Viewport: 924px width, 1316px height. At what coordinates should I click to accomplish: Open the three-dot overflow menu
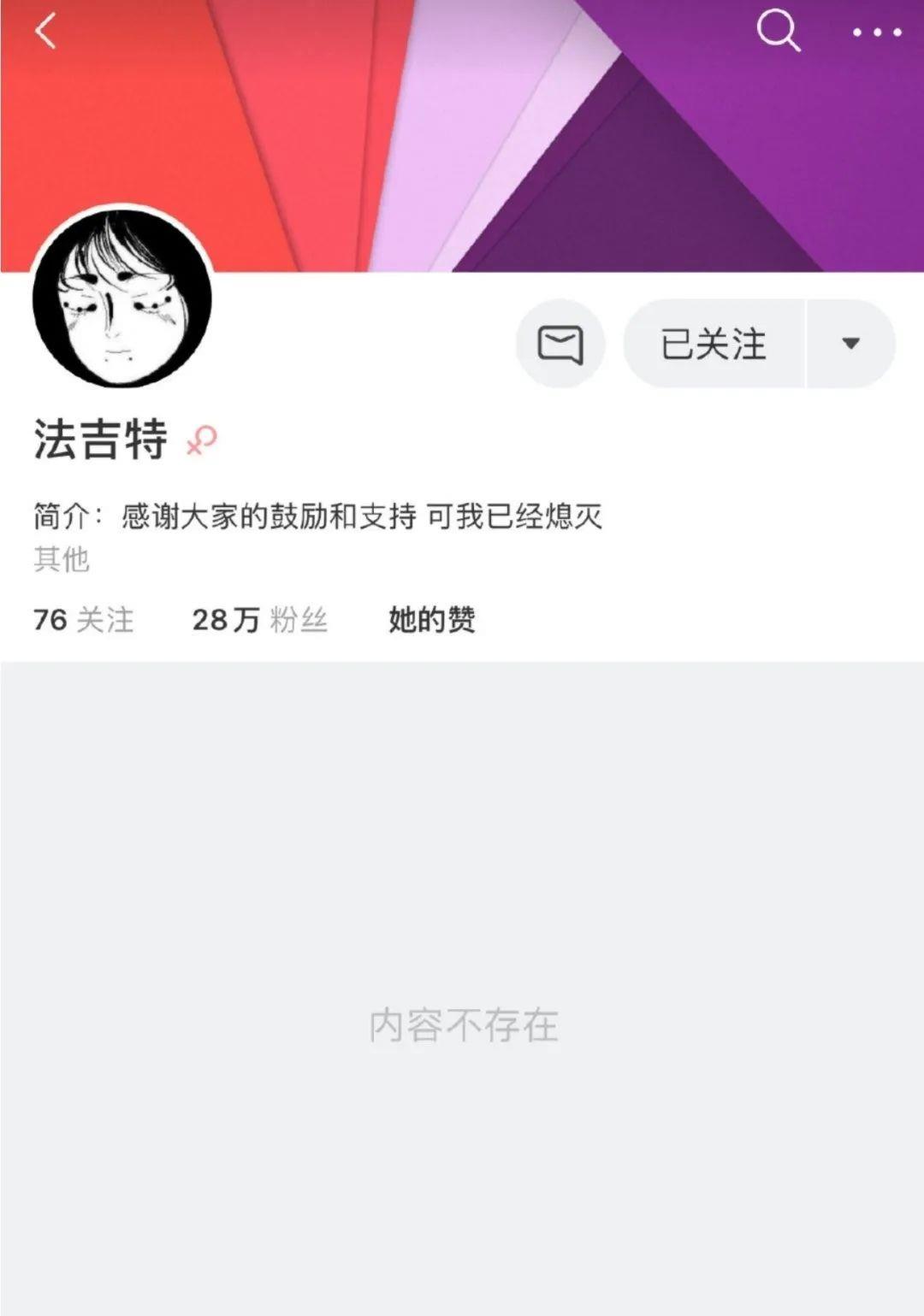pyautogui.click(x=876, y=32)
